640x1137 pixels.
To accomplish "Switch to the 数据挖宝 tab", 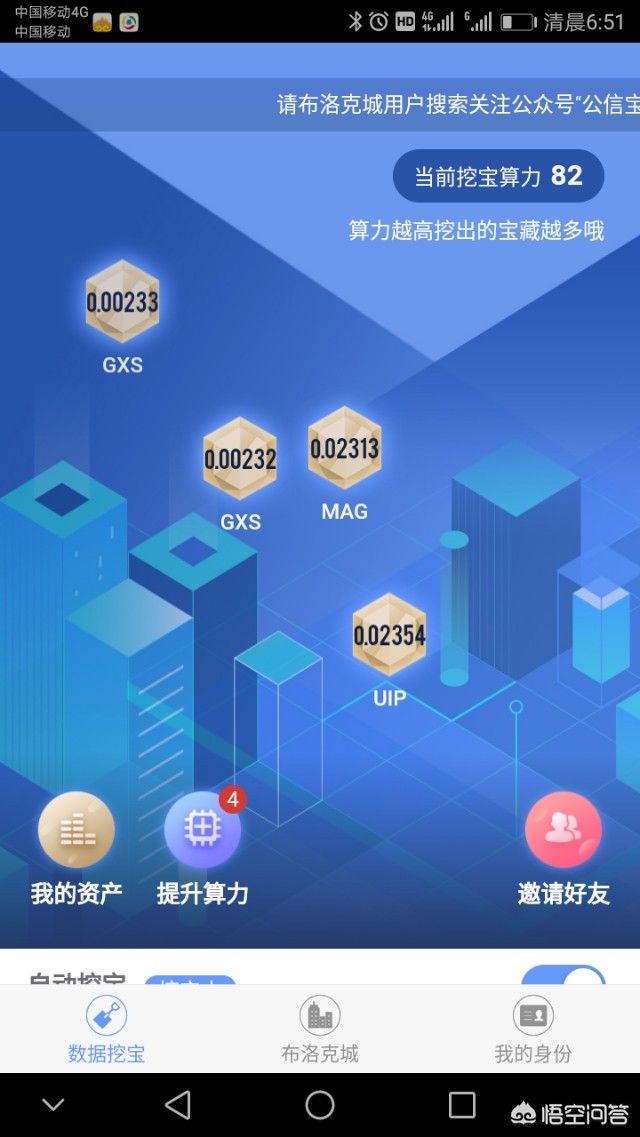I will [x=106, y=1029].
